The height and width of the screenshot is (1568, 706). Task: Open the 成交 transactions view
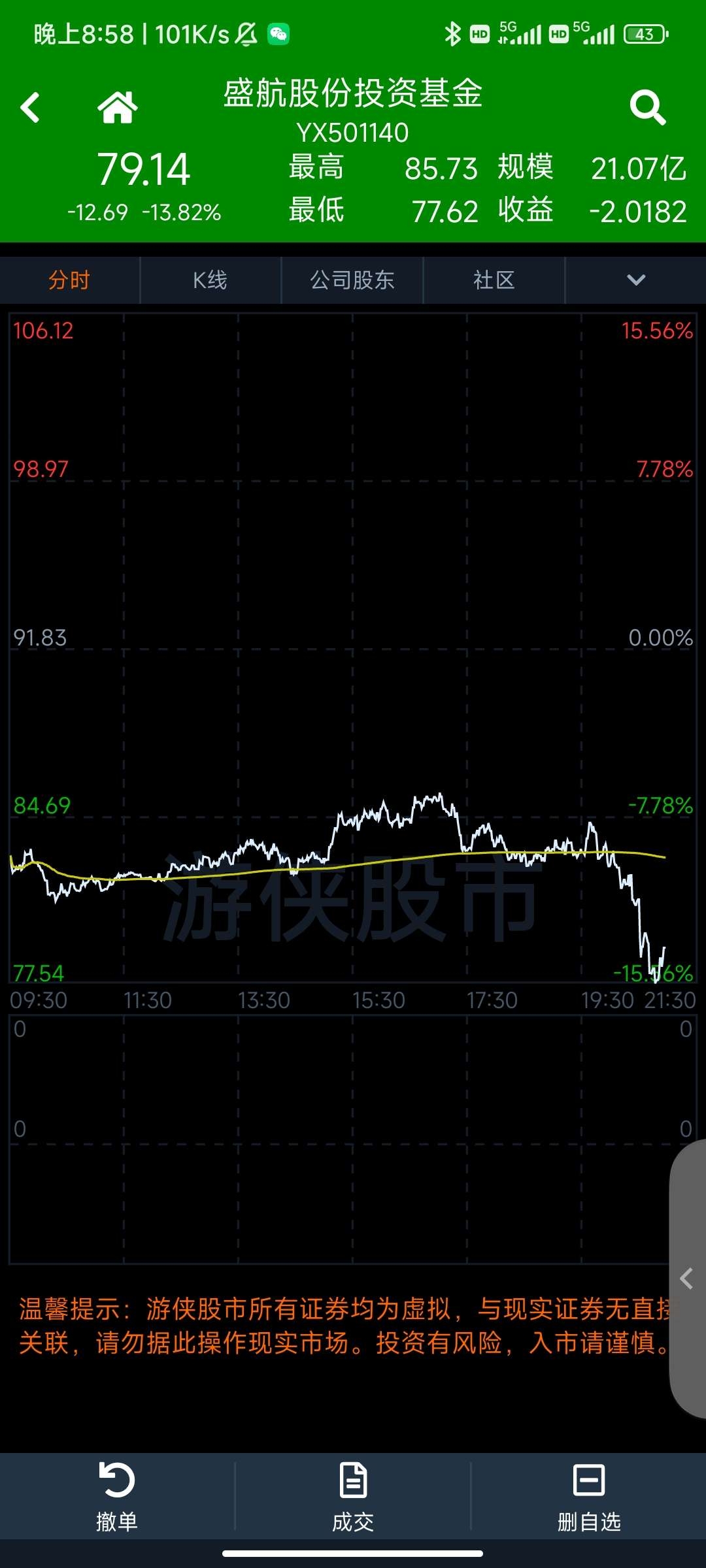(353, 1496)
